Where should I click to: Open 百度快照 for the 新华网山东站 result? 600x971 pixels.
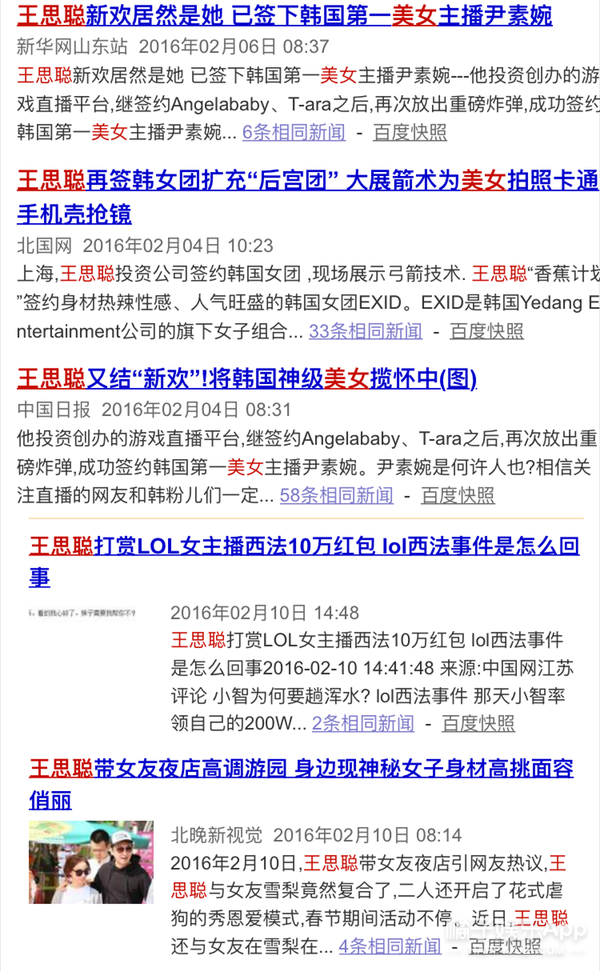(x=409, y=132)
